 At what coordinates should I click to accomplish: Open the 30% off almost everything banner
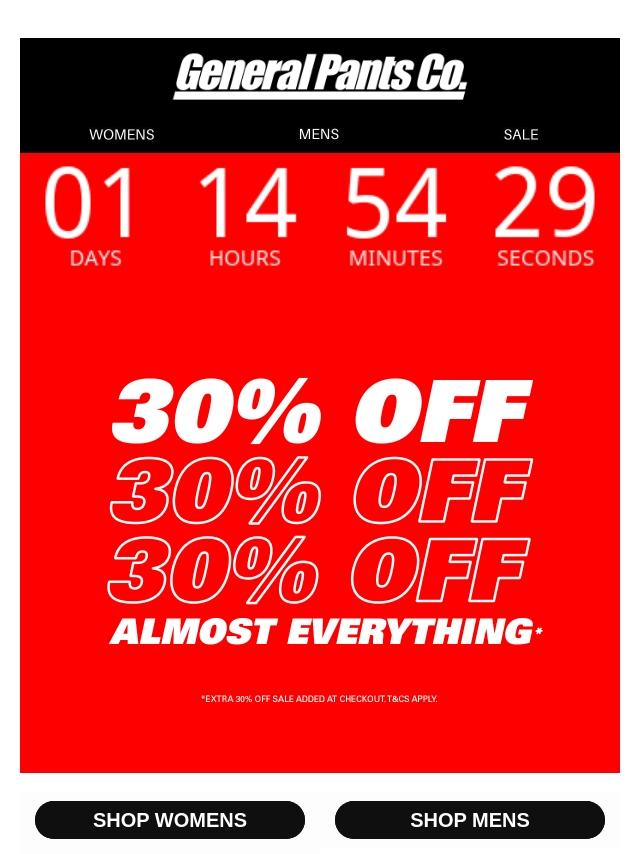coord(320,510)
